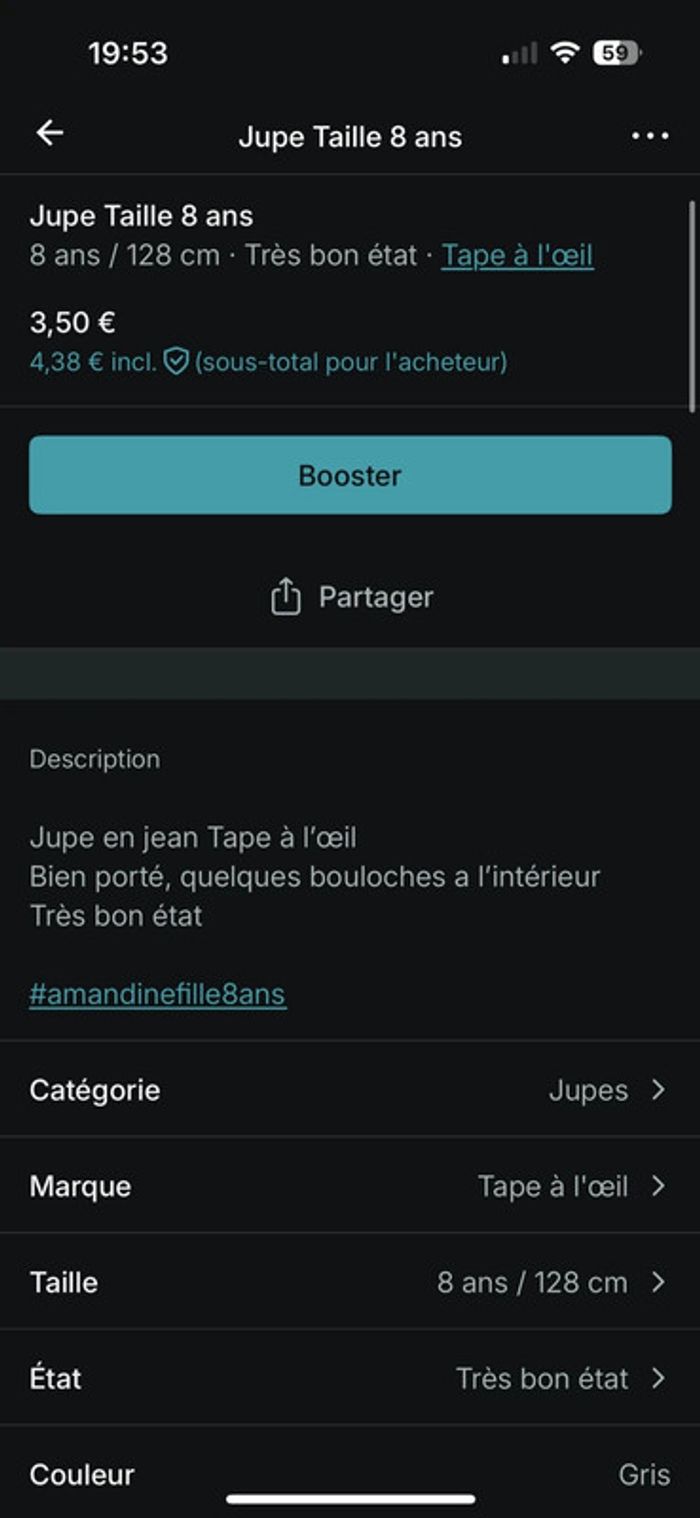Open the Marque row
700x1518 pixels.
tap(350, 1186)
